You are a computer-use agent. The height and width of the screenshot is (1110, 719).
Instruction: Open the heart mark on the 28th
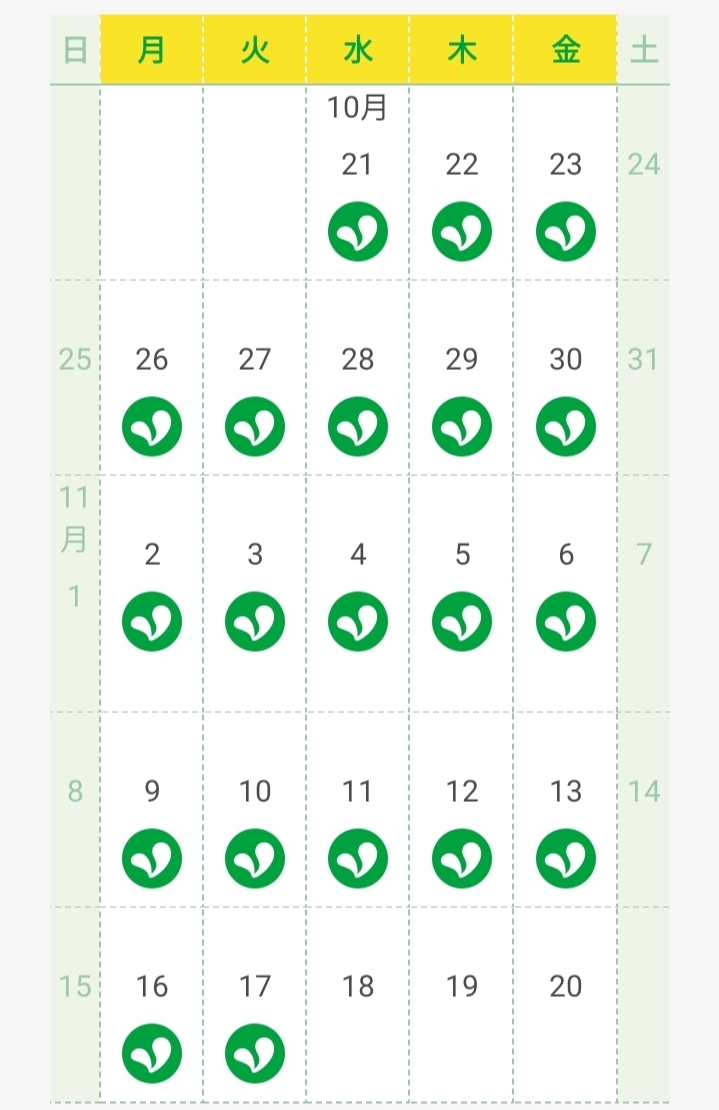coord(358,426)
